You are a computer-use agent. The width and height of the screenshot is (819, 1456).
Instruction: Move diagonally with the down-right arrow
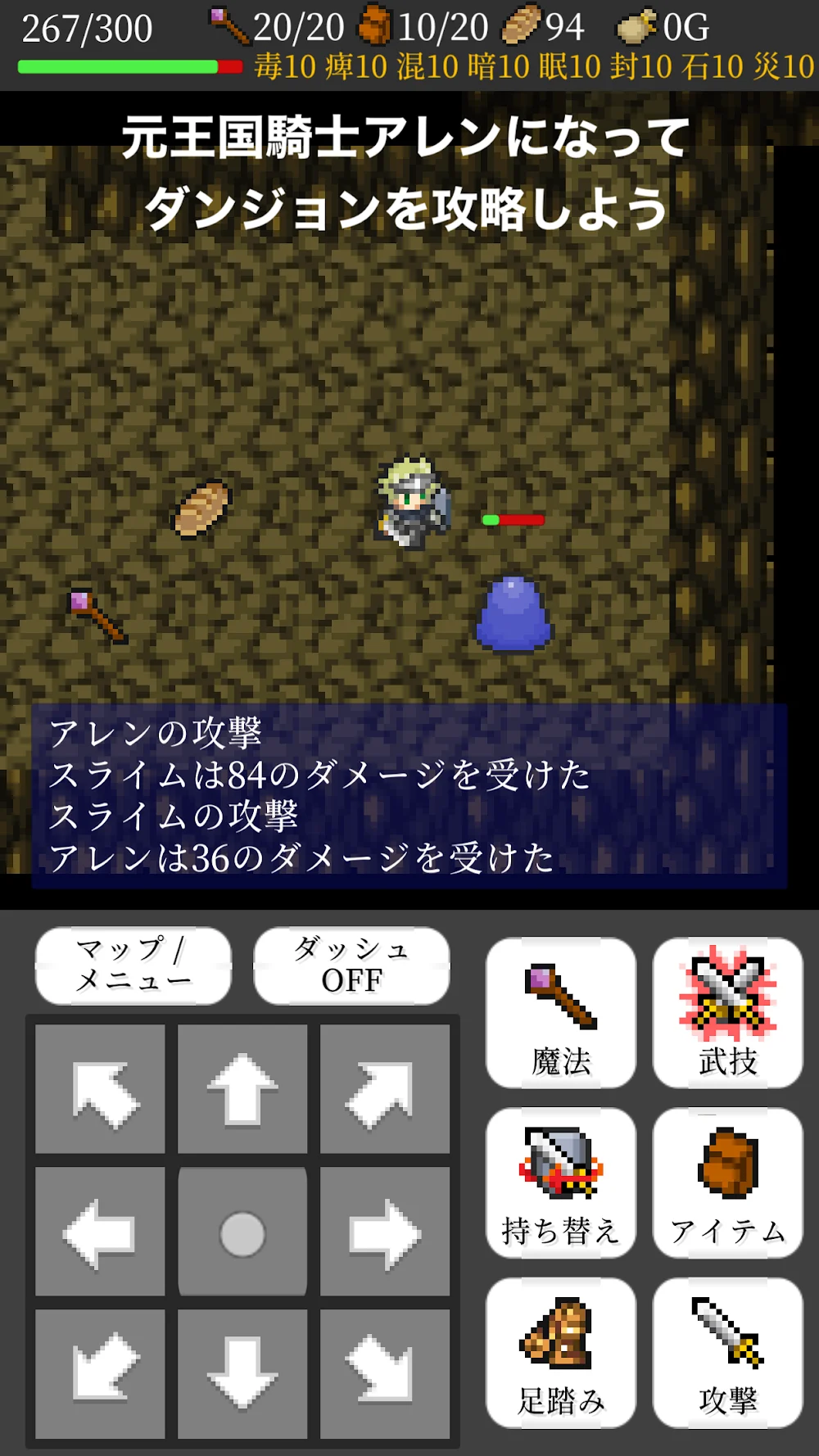tap(384, 1373)
